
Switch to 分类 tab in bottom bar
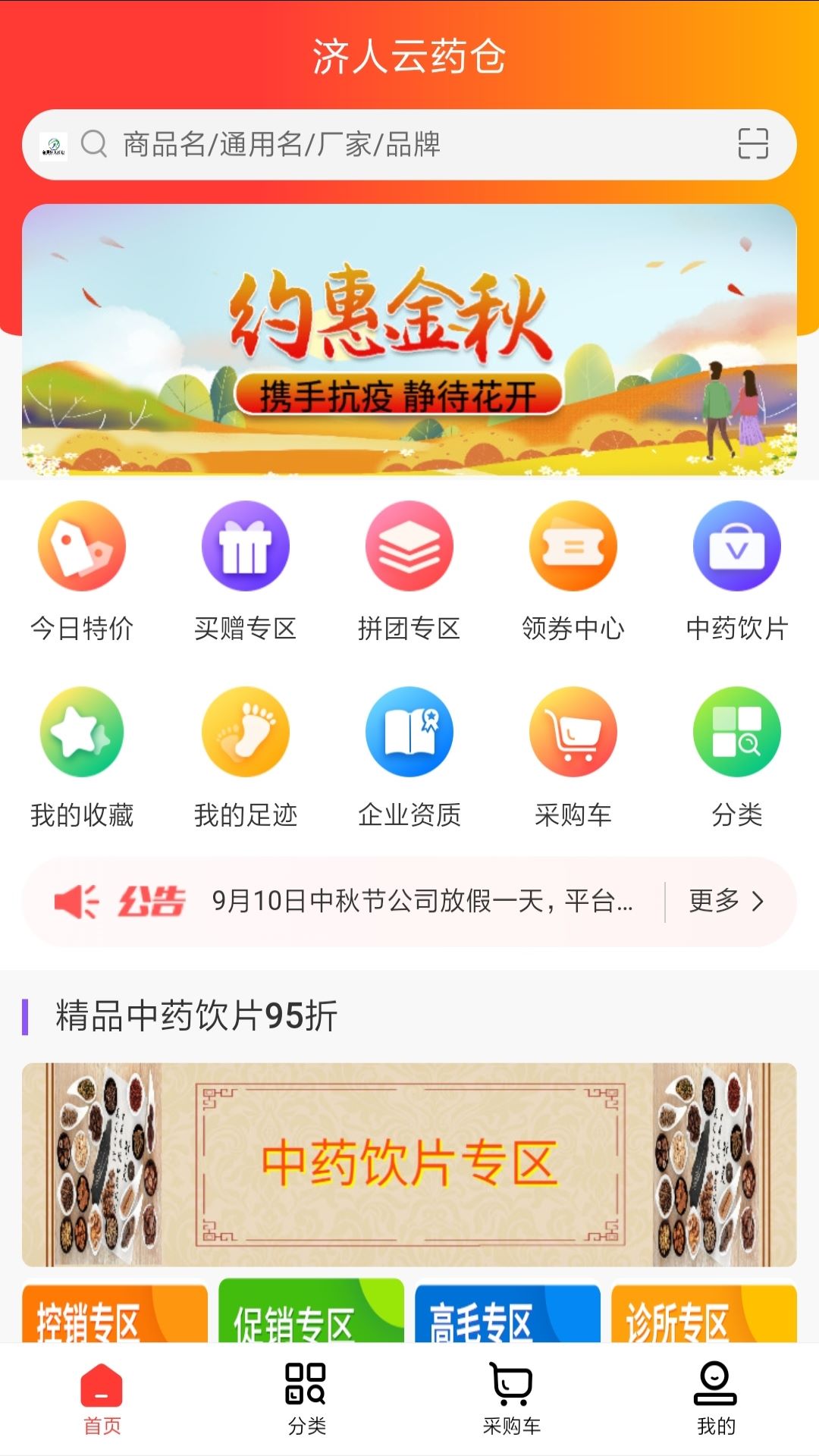[306, 1398]
